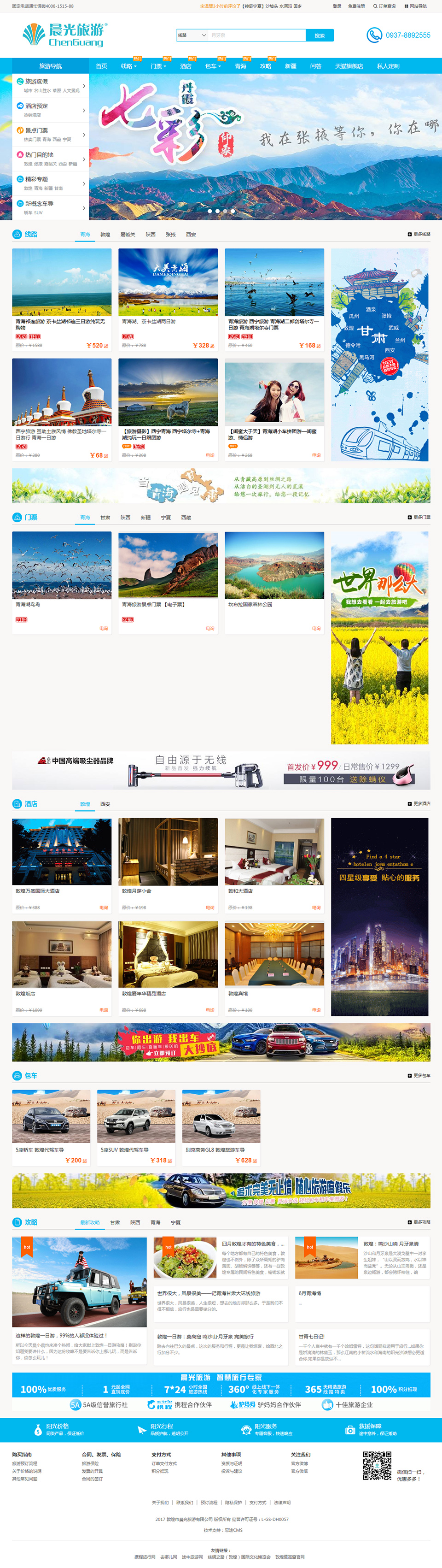
Task: Expand the 线路 search type dropdown
Action: pos(192,35)
